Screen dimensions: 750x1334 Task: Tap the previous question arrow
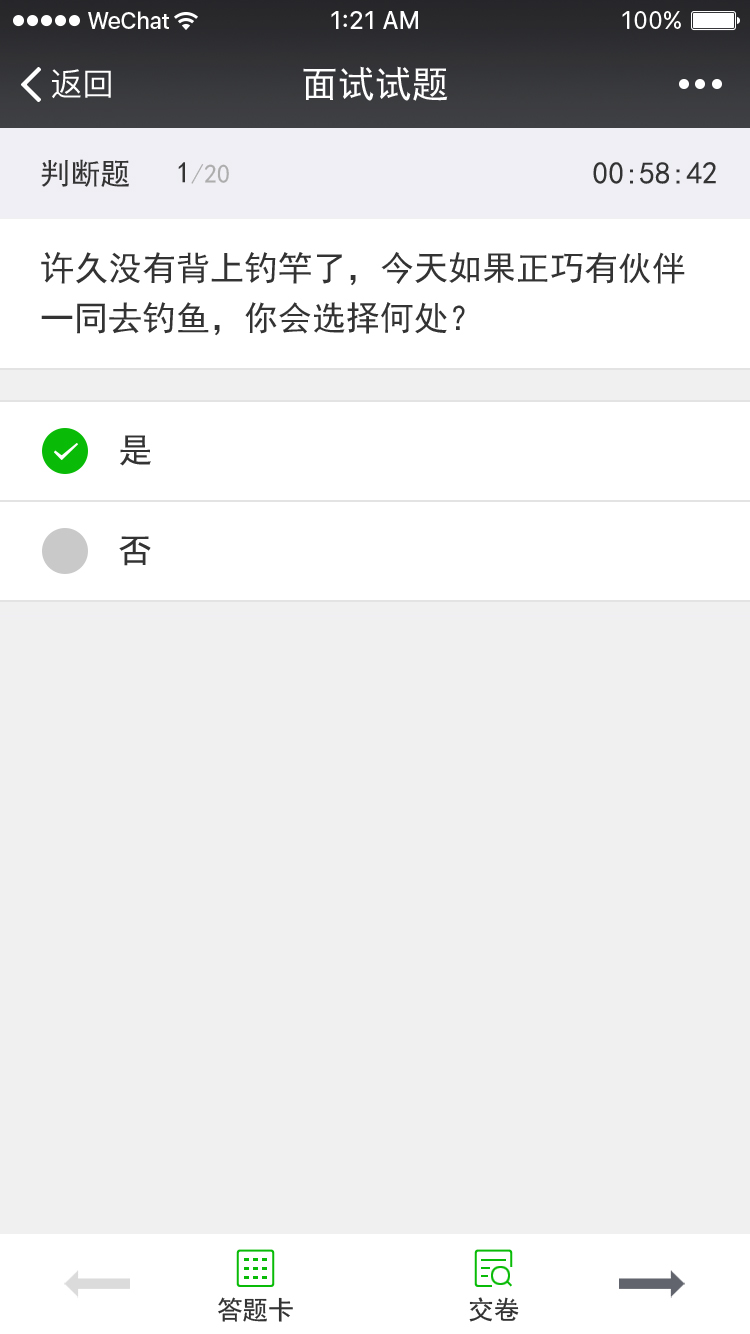click(98, 1283)
